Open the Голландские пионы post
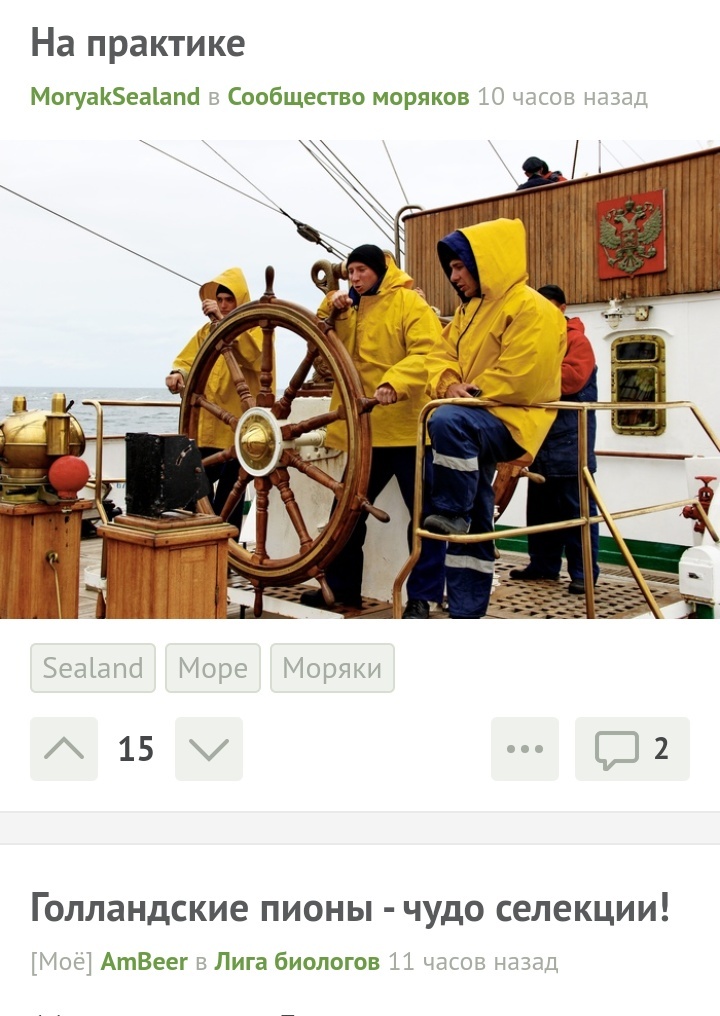Image resolution: width=720 pixels, height=1016 pixels. click(350, 908)
